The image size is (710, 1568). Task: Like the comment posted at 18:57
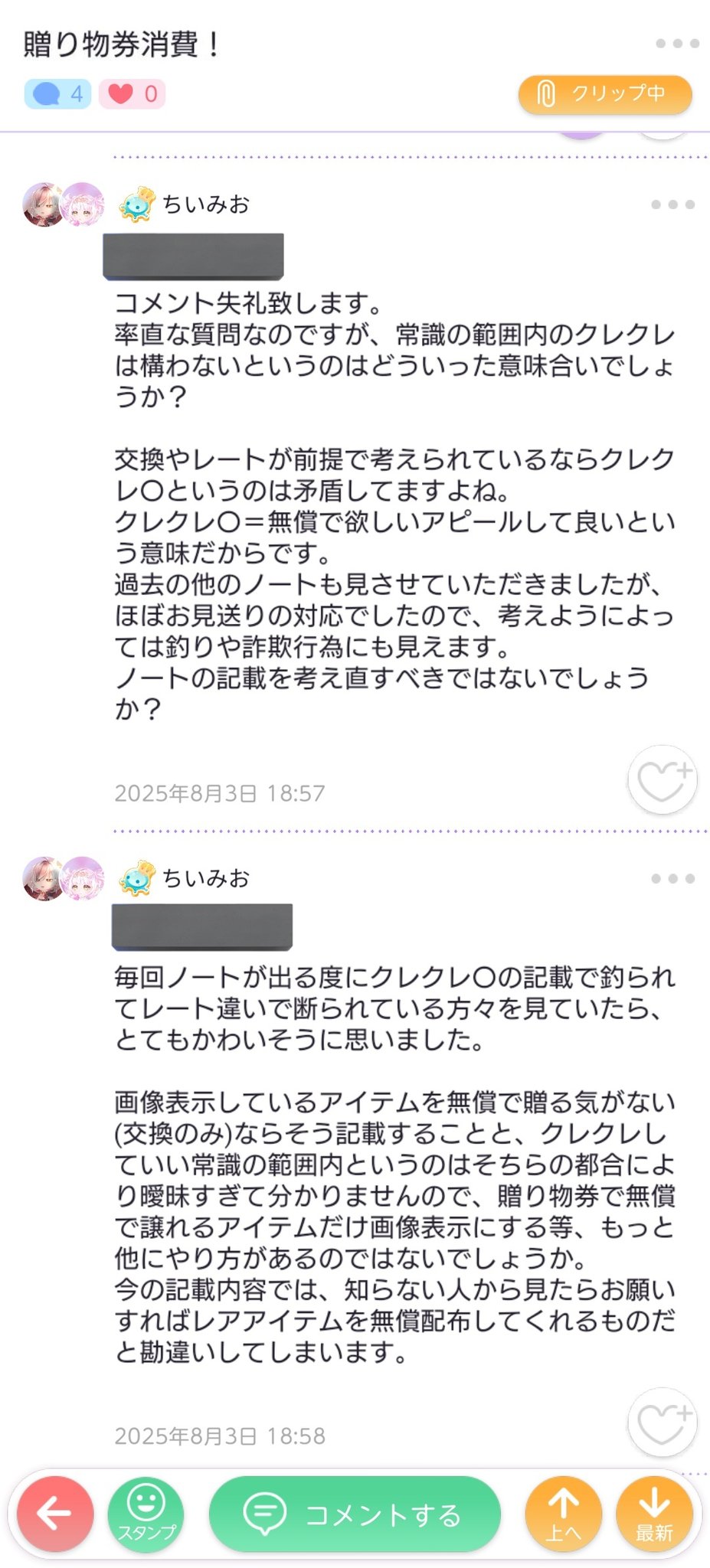tap(662, 779)
